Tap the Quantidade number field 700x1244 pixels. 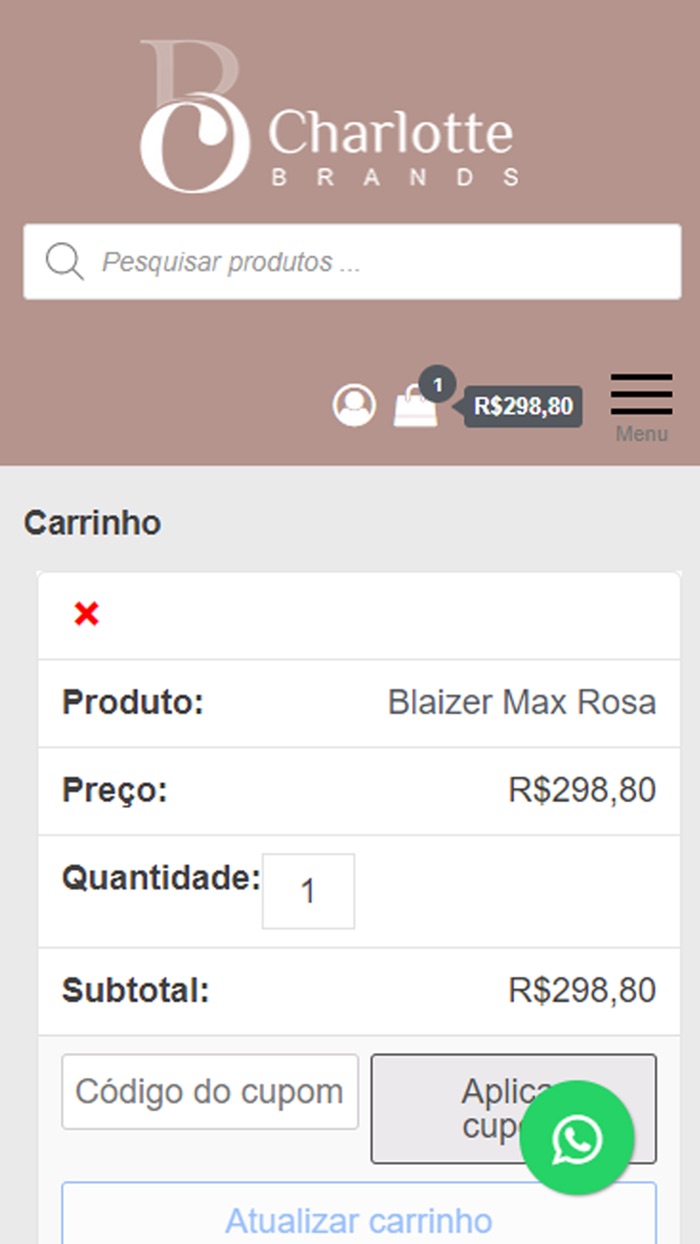click(x=308, y=891)
